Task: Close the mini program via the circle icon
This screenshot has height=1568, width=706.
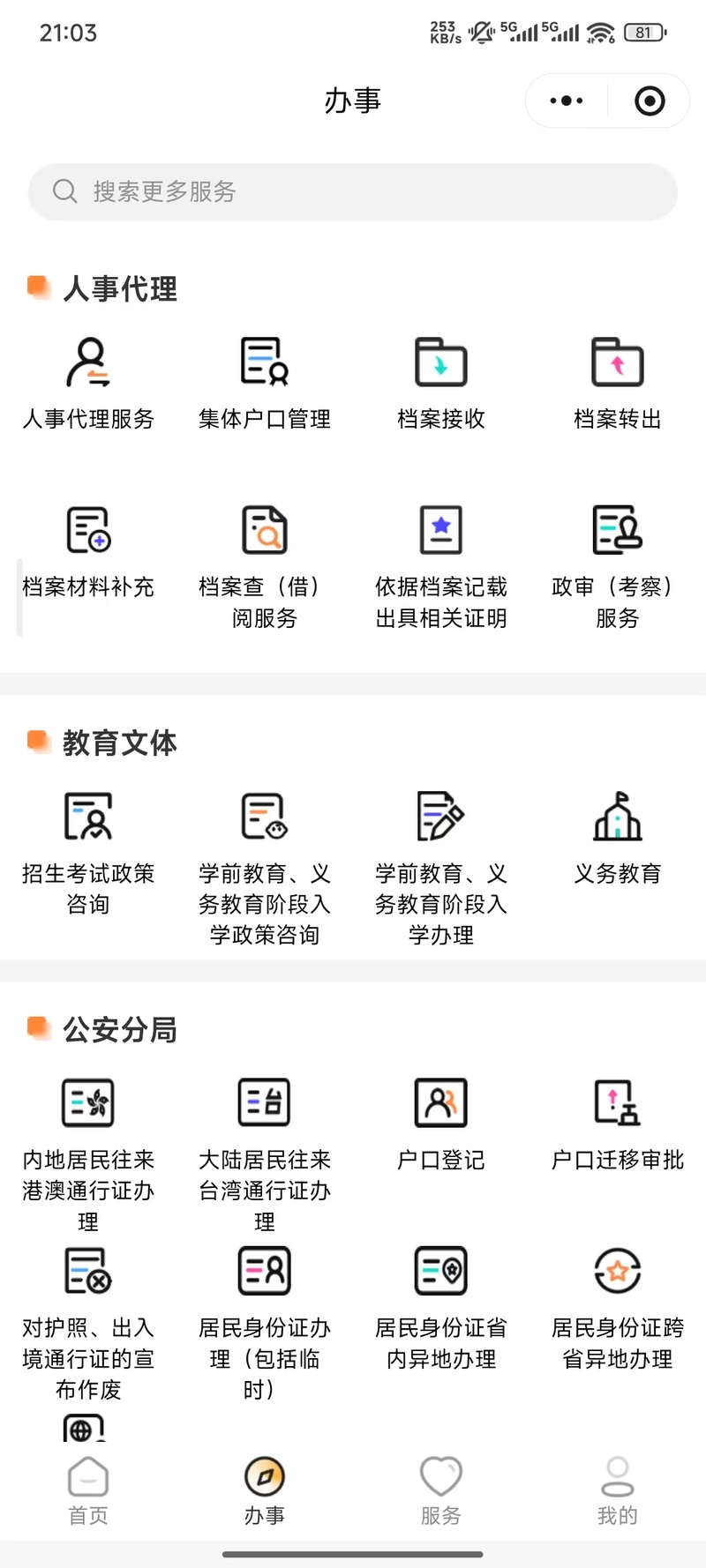Action: 650,101
